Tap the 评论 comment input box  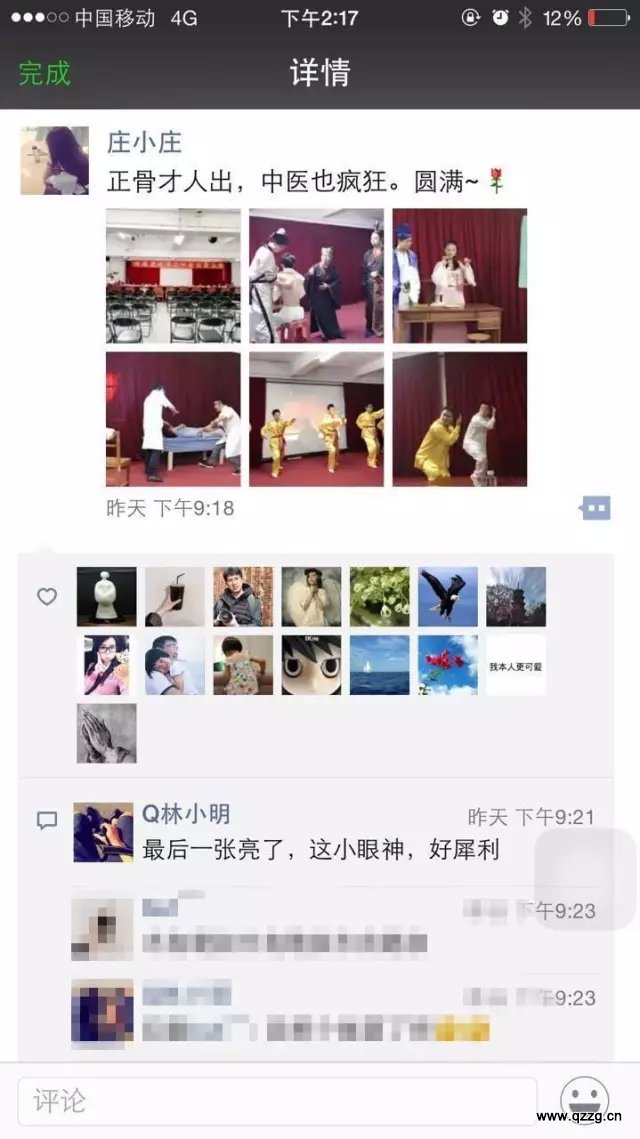click(x=277, y=1101)
